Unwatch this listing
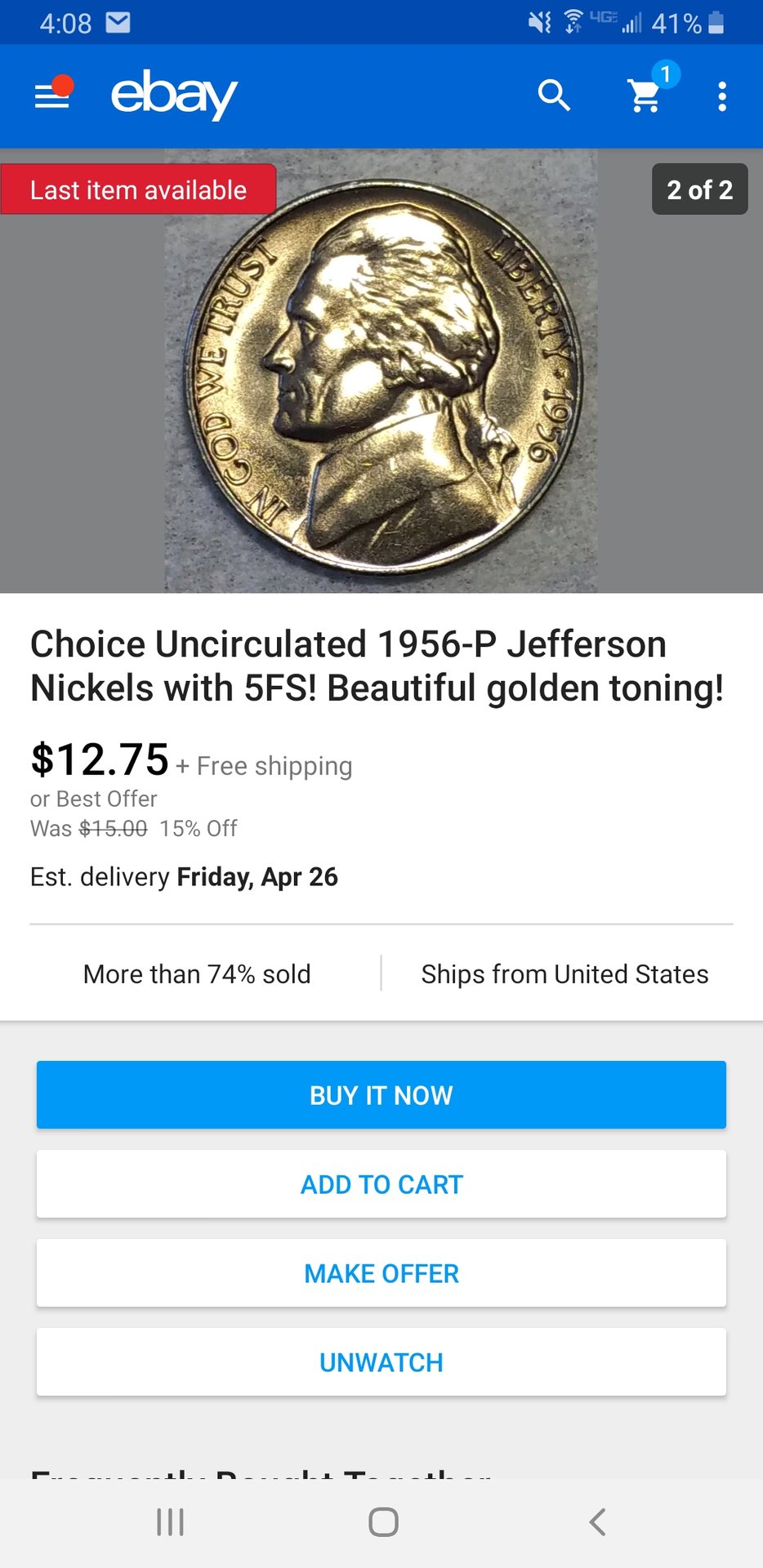The image size is (763, 1568). pos(381,1362)
